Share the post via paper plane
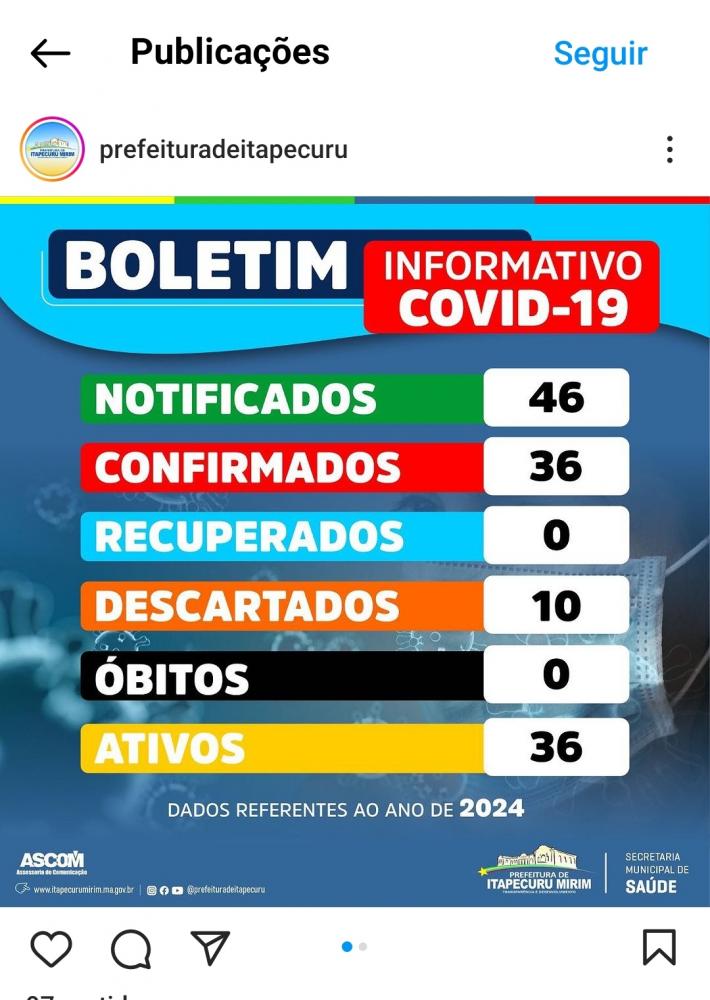The height and width of the screenshot is (1000, 710). [x=210, y=947]
